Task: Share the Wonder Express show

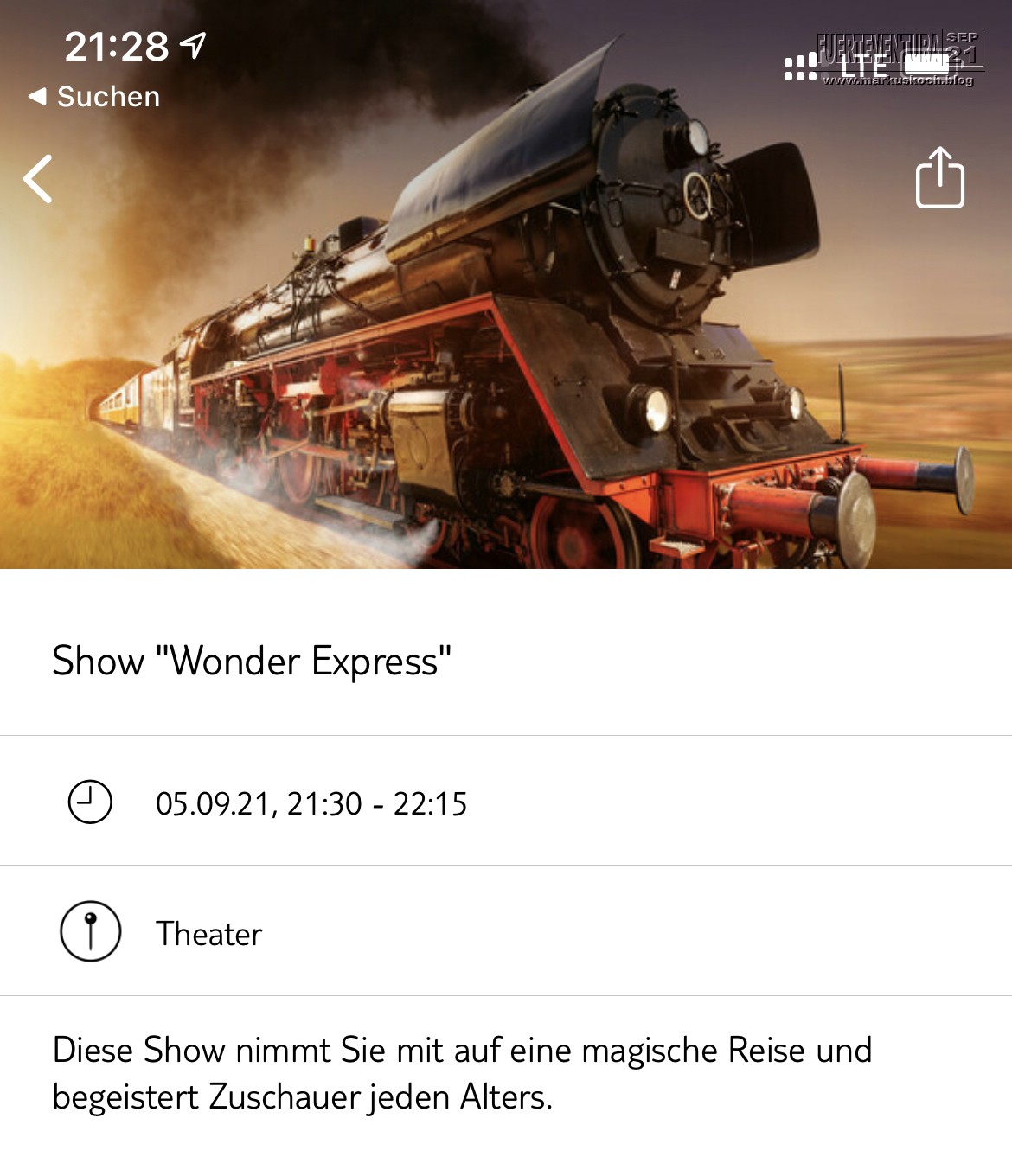Action: pyautogui.click(x=939, y=178)
